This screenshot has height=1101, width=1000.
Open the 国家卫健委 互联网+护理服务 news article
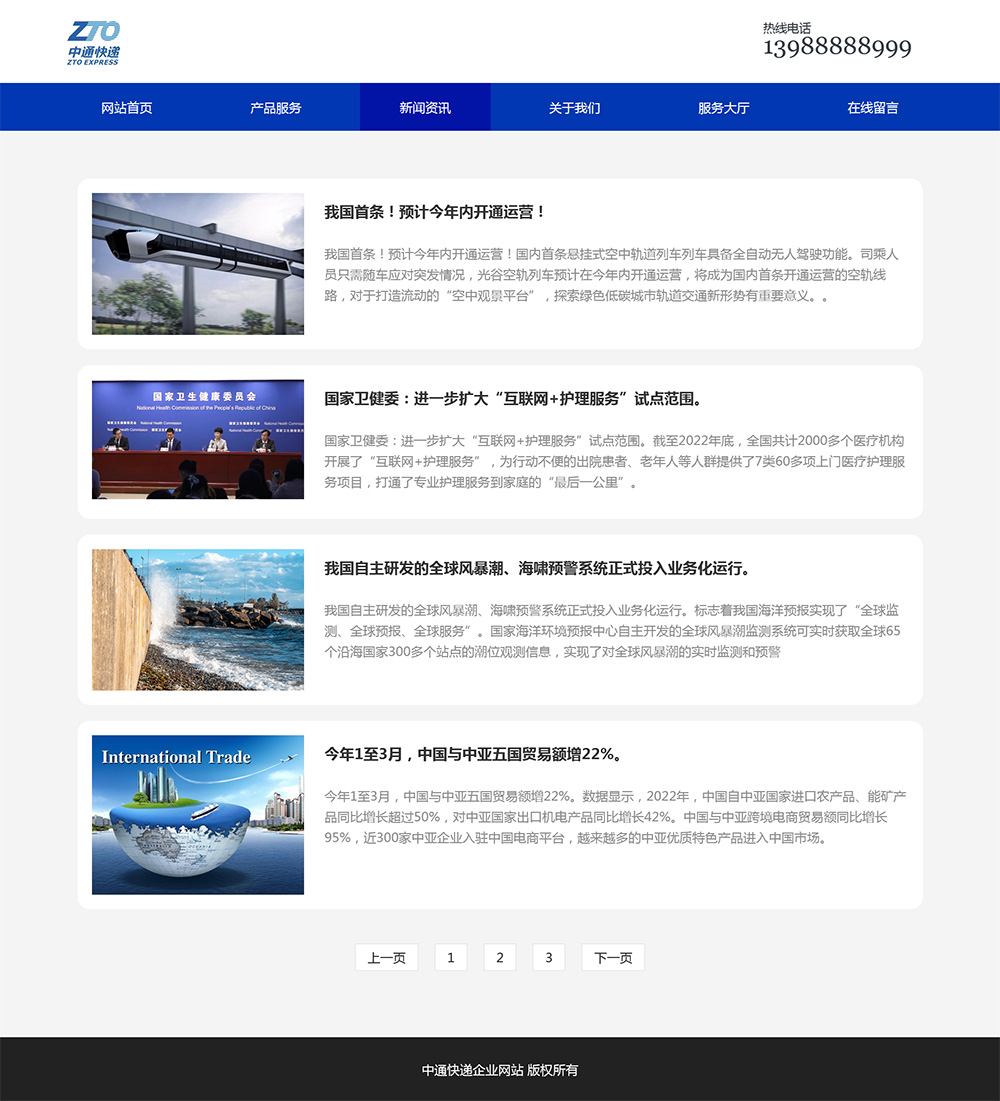(x=513, y=398)
